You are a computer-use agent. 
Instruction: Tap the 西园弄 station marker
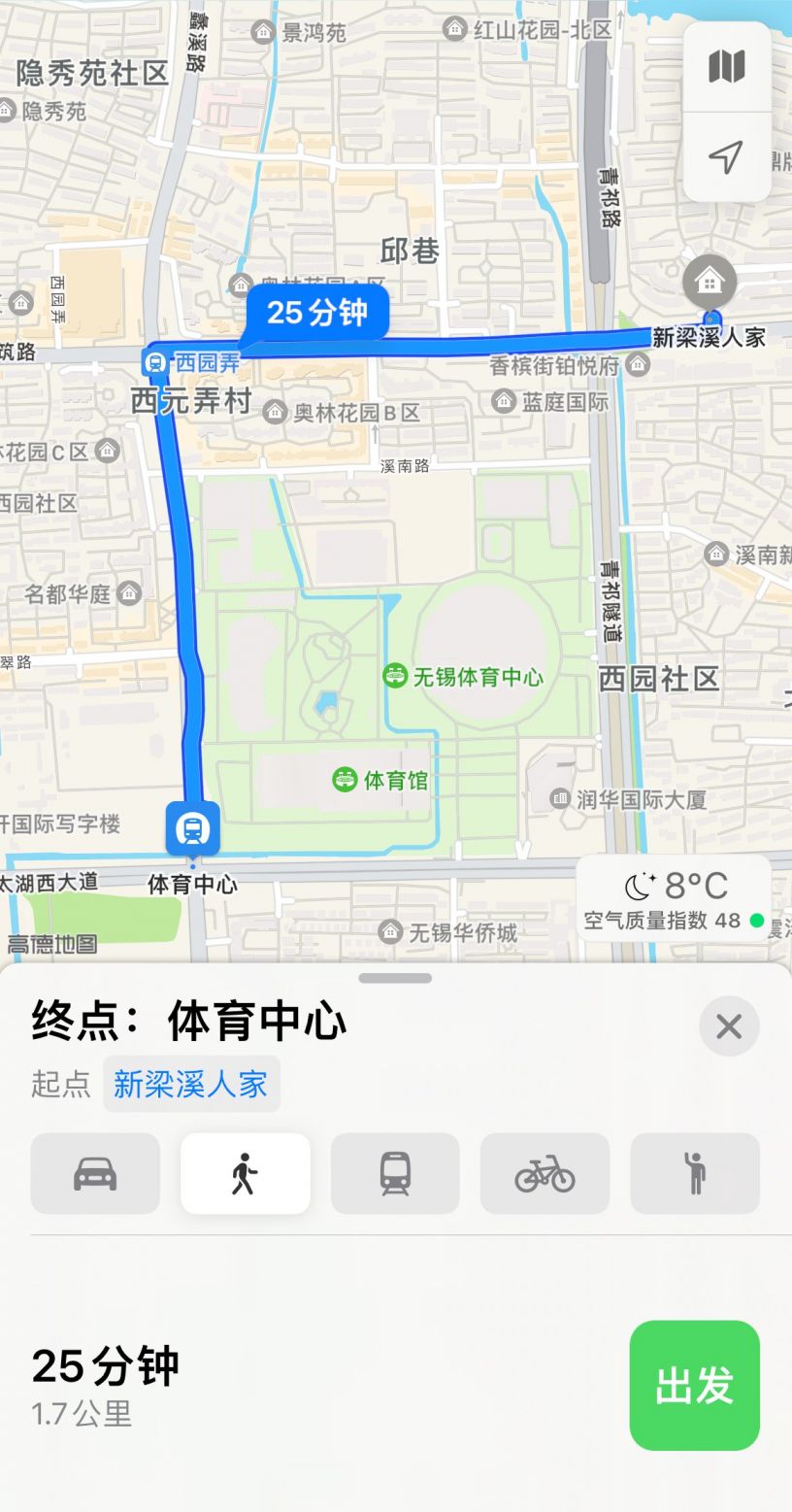click(154, 363)
